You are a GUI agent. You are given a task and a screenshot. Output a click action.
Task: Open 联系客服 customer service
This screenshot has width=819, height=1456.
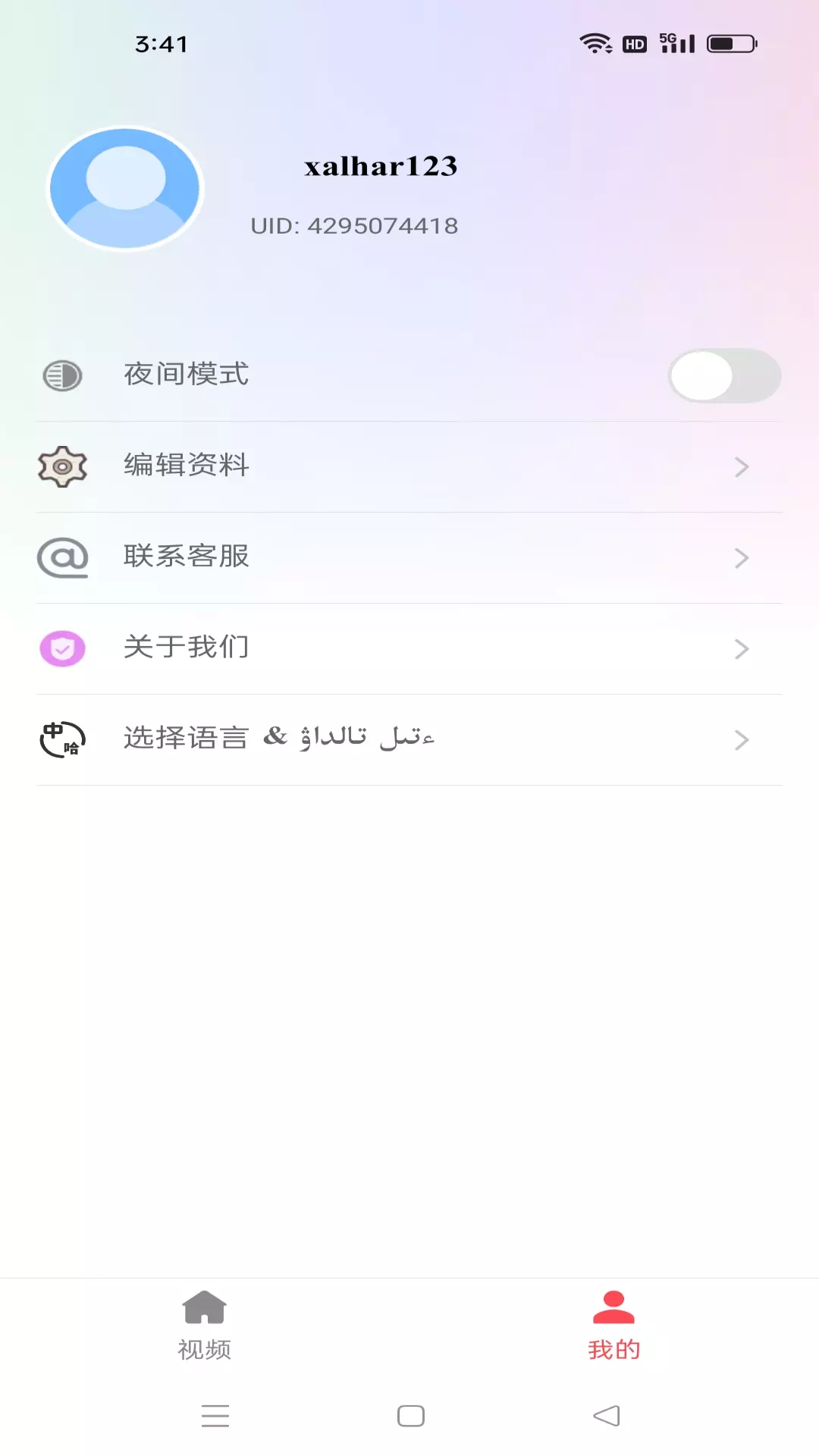[x=409, y=557]
